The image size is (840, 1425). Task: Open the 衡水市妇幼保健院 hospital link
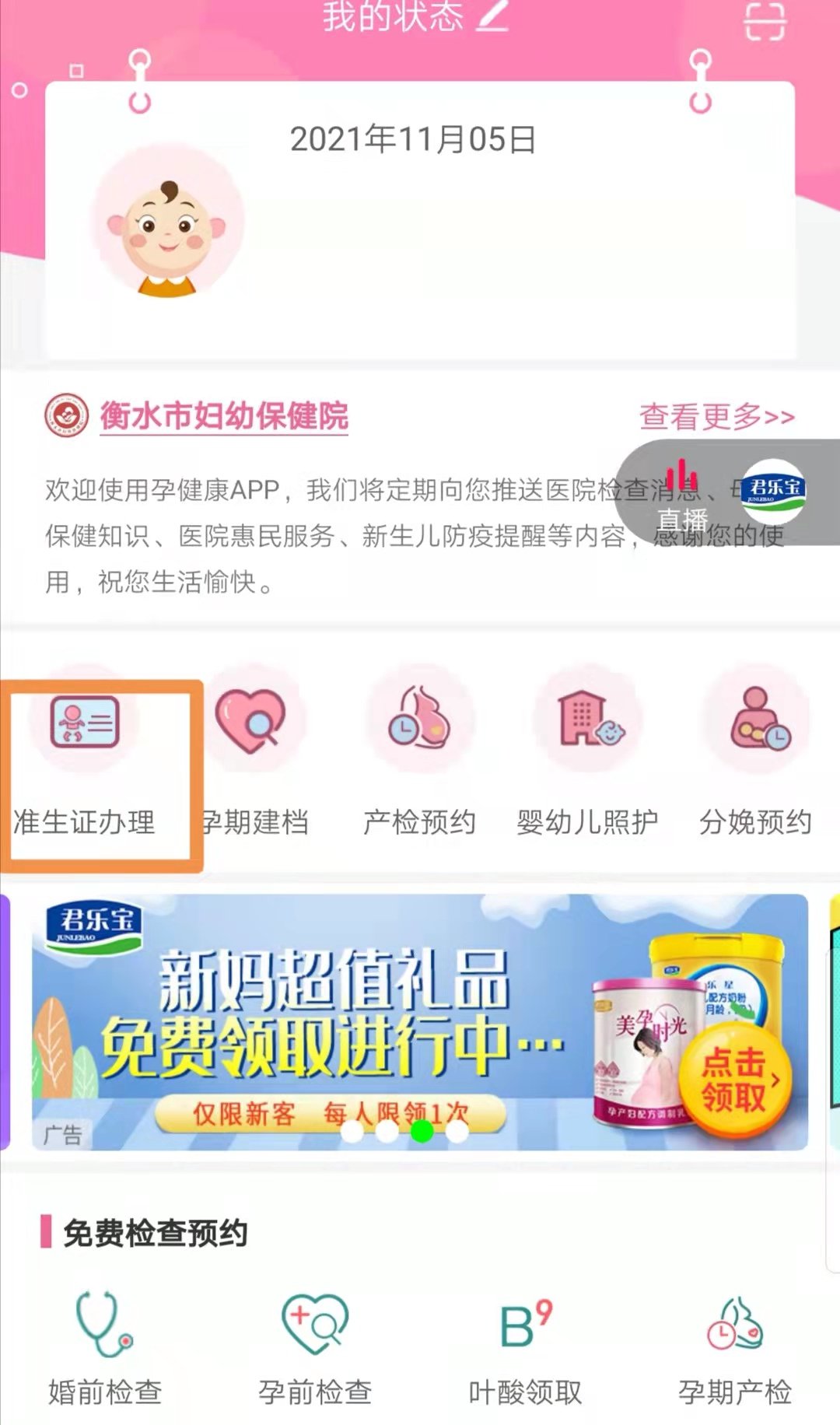[223, 416]
